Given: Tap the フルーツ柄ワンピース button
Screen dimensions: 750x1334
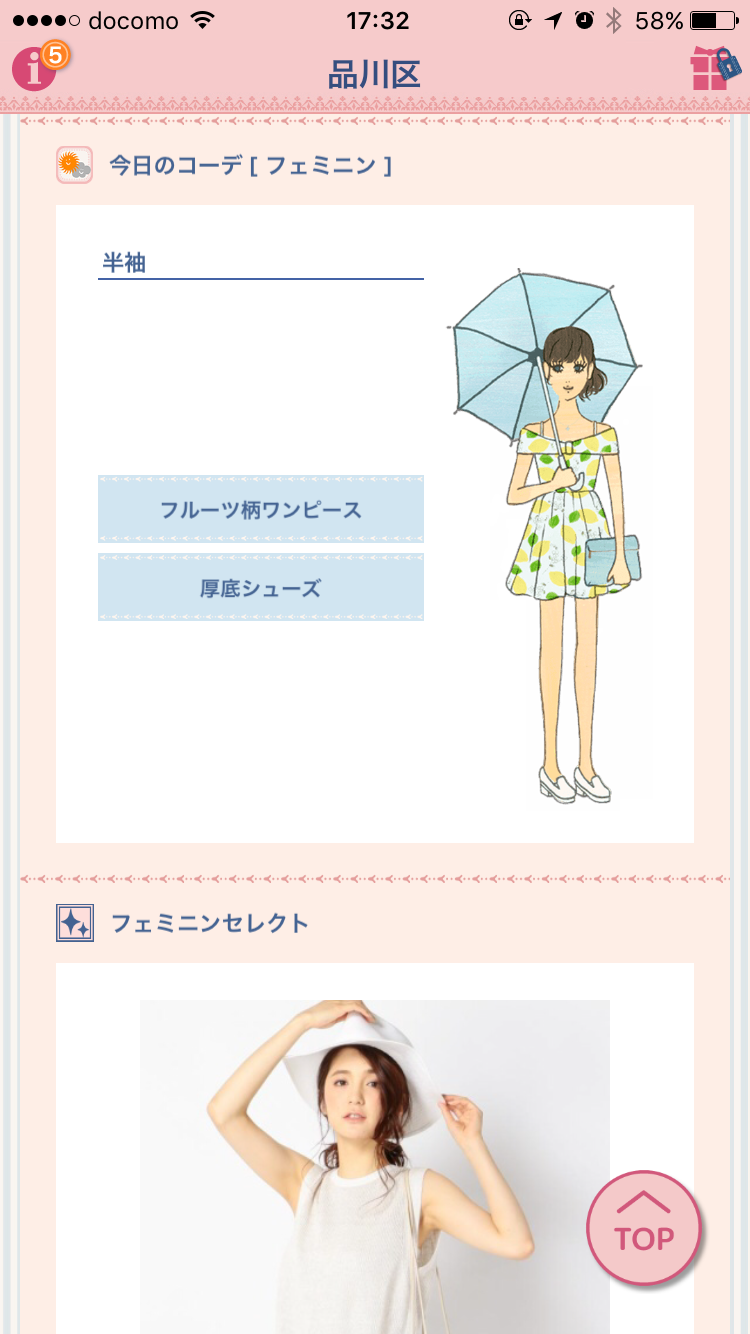Looking at the screenshot, I should tap(260, 509).
